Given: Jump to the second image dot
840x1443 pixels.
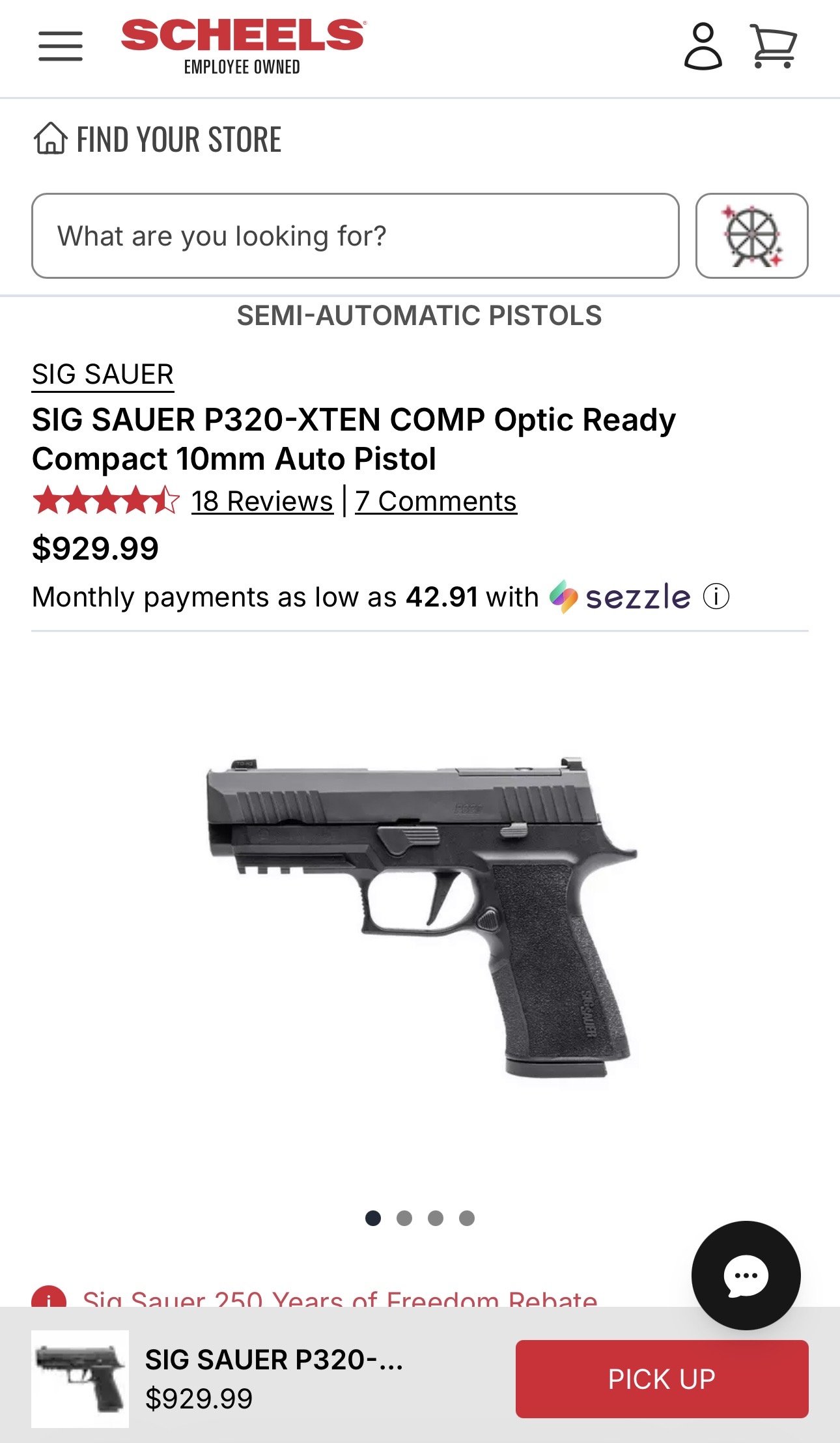Looking at the screenshot, I should point(404,1218).
